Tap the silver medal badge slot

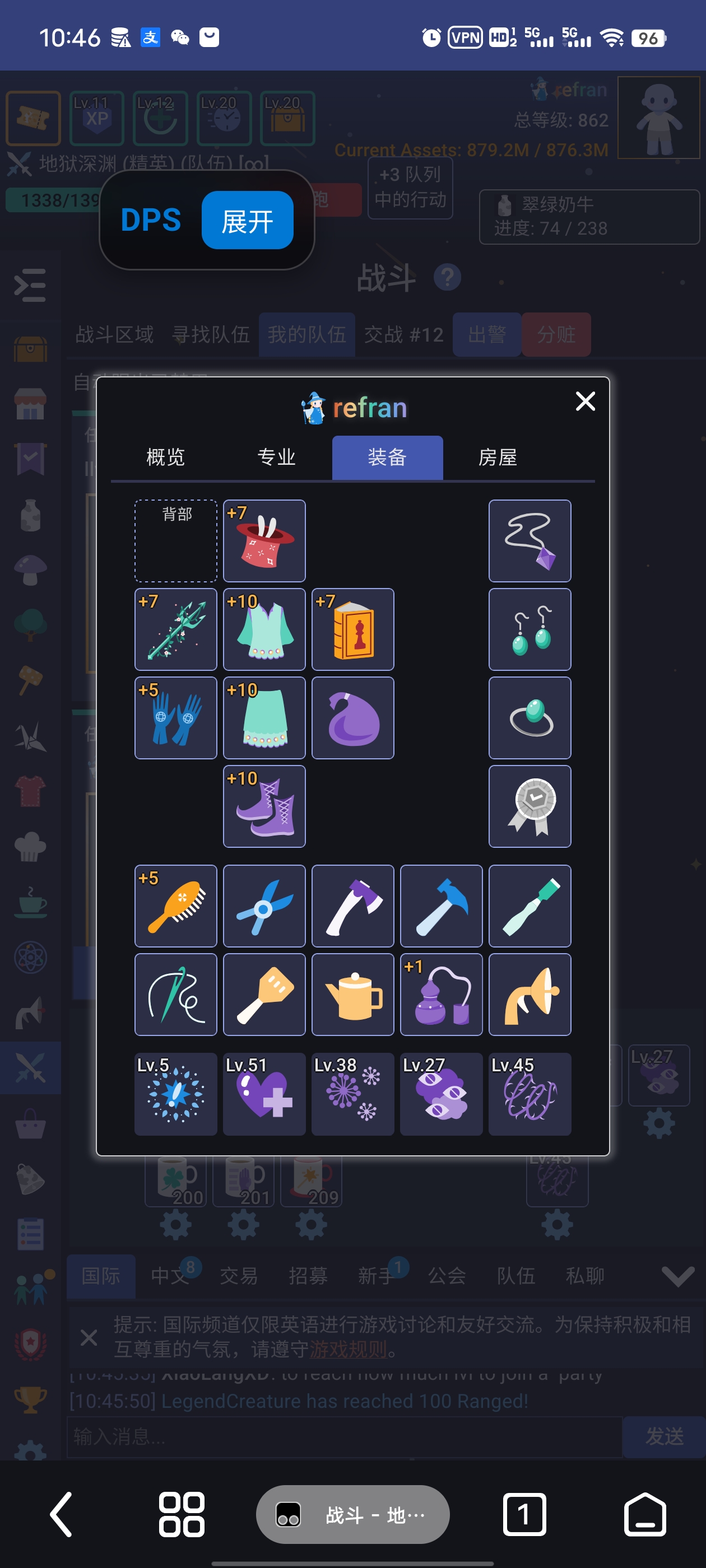[x=530, y=806]
